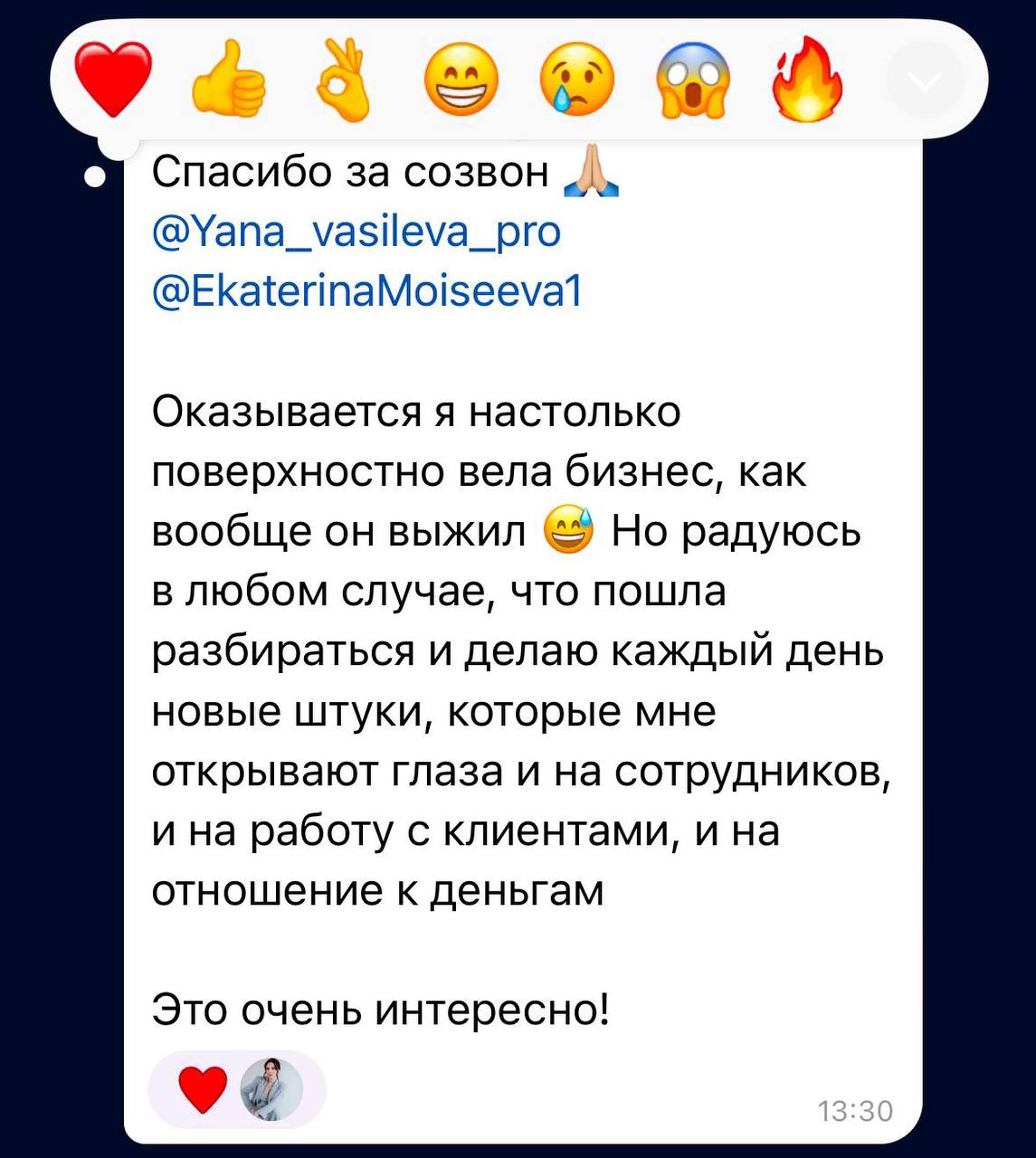This screenshot has height=1158, width=1036.
Task: React with the grinning face emoji
Action: 461,80
